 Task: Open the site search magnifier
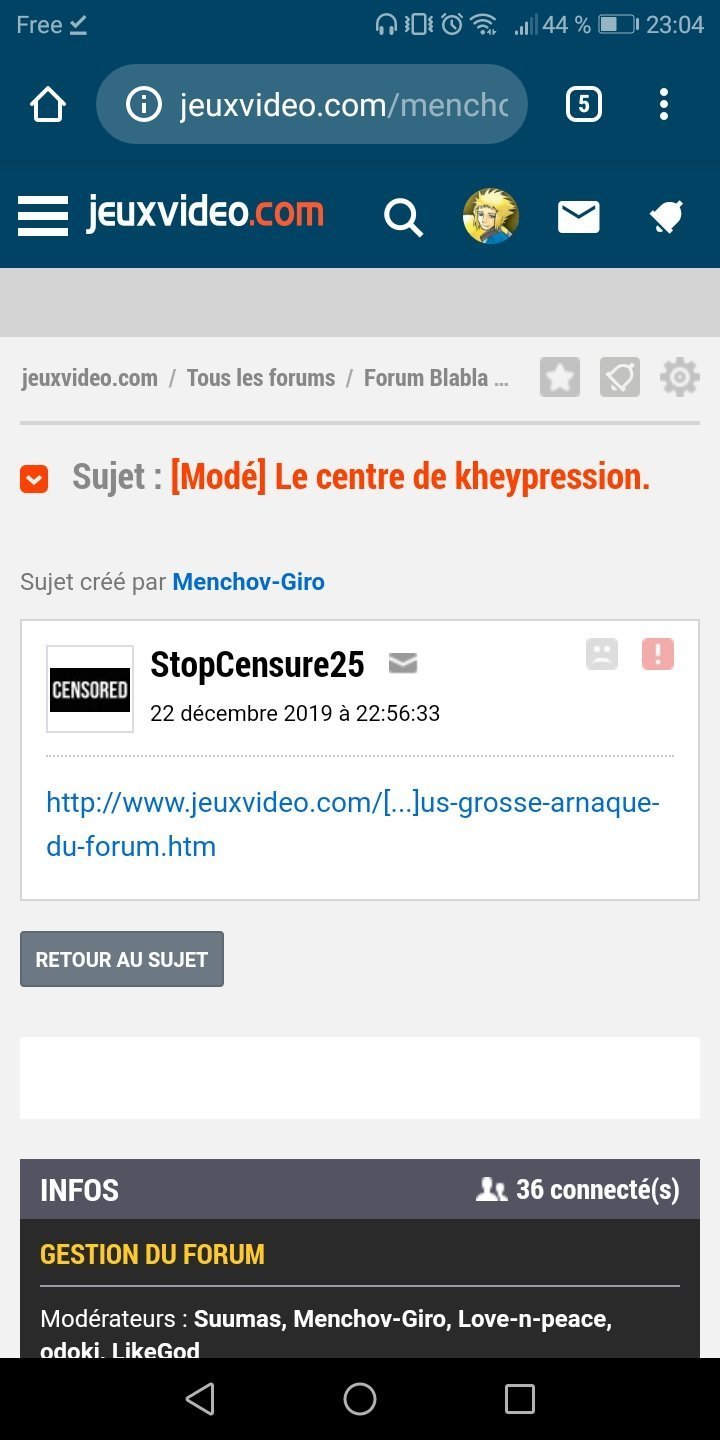(403, 216)
